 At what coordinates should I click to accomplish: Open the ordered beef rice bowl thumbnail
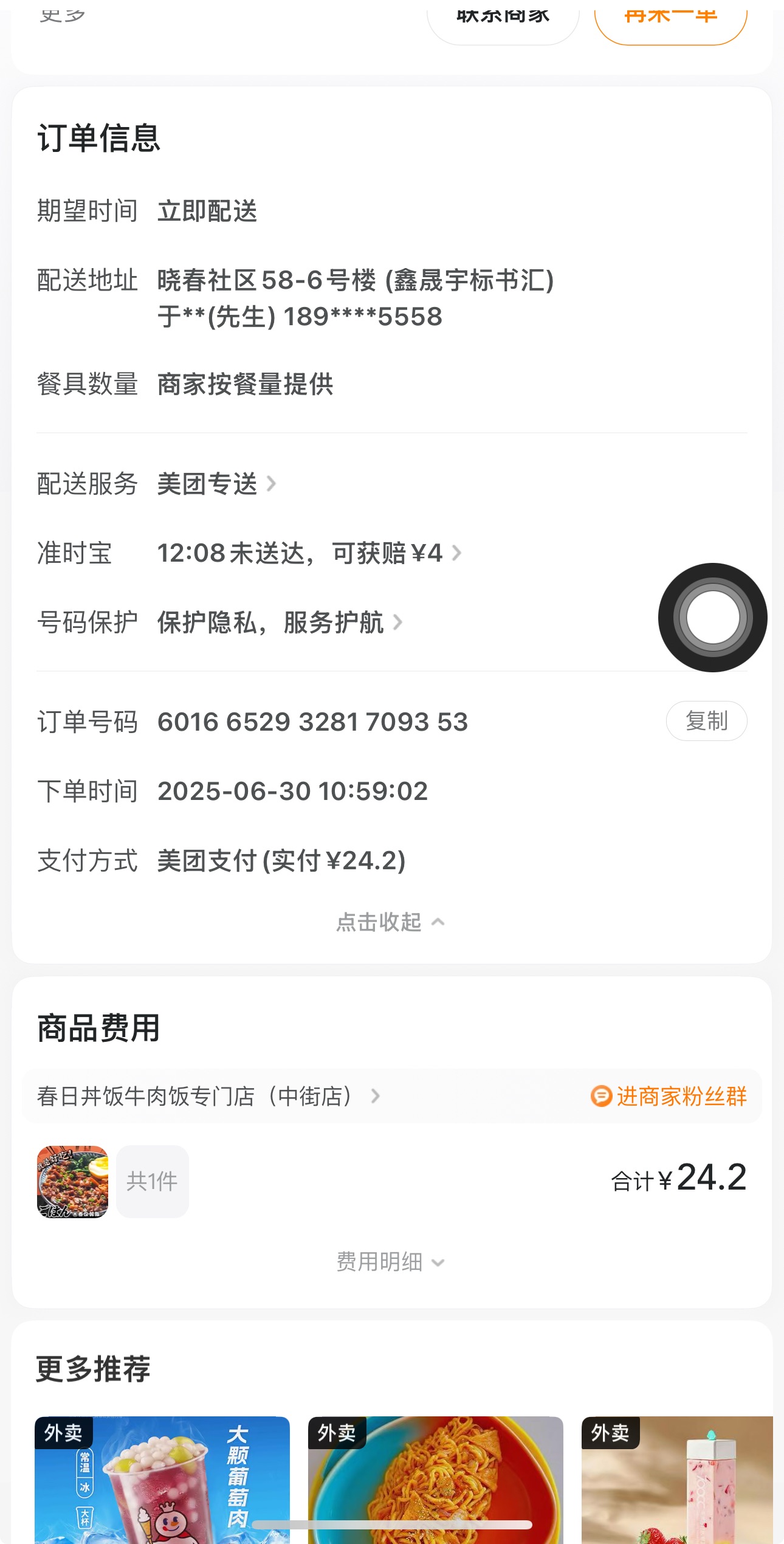tap(73, 1182)
